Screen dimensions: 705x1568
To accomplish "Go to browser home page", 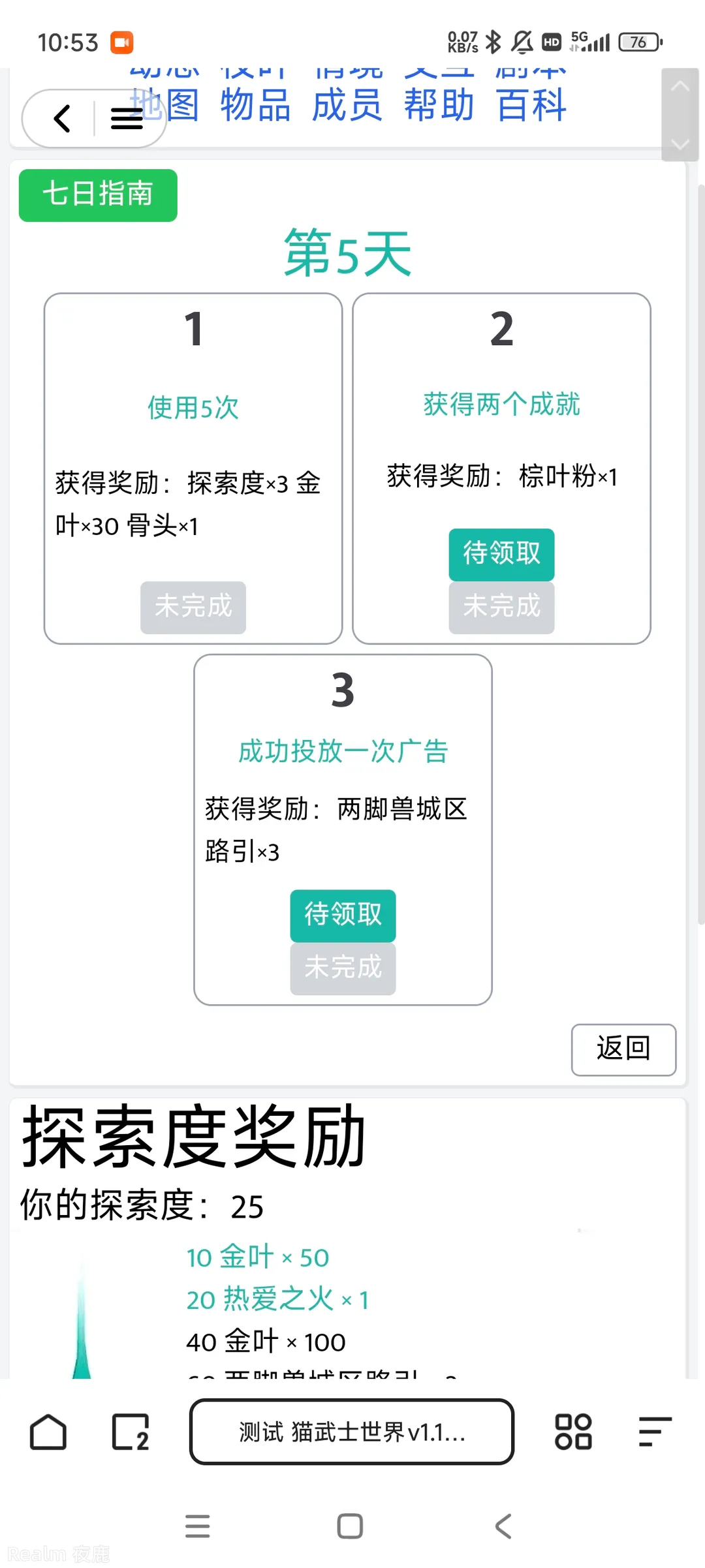I will point(48,1432).
